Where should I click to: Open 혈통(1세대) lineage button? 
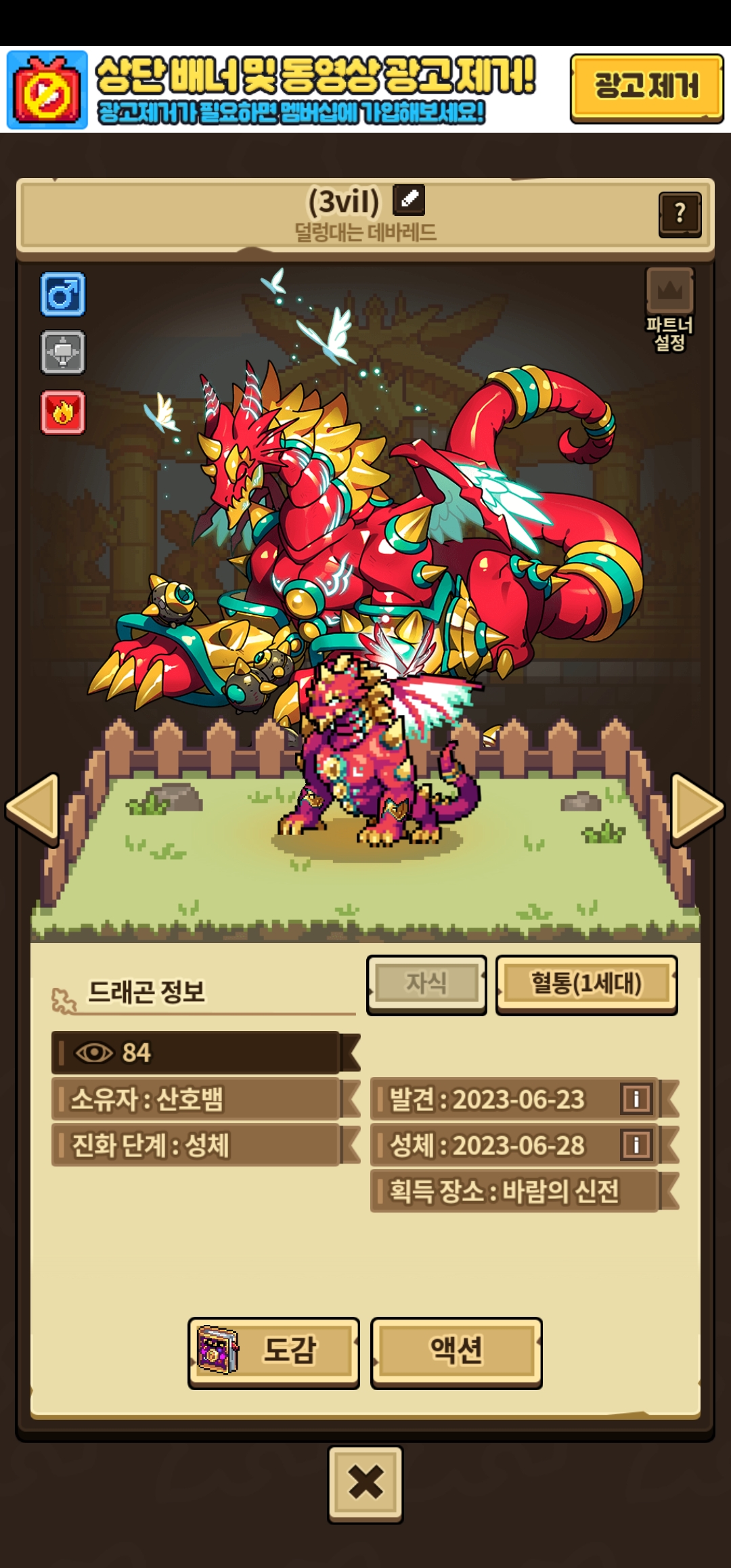point(586,984)
